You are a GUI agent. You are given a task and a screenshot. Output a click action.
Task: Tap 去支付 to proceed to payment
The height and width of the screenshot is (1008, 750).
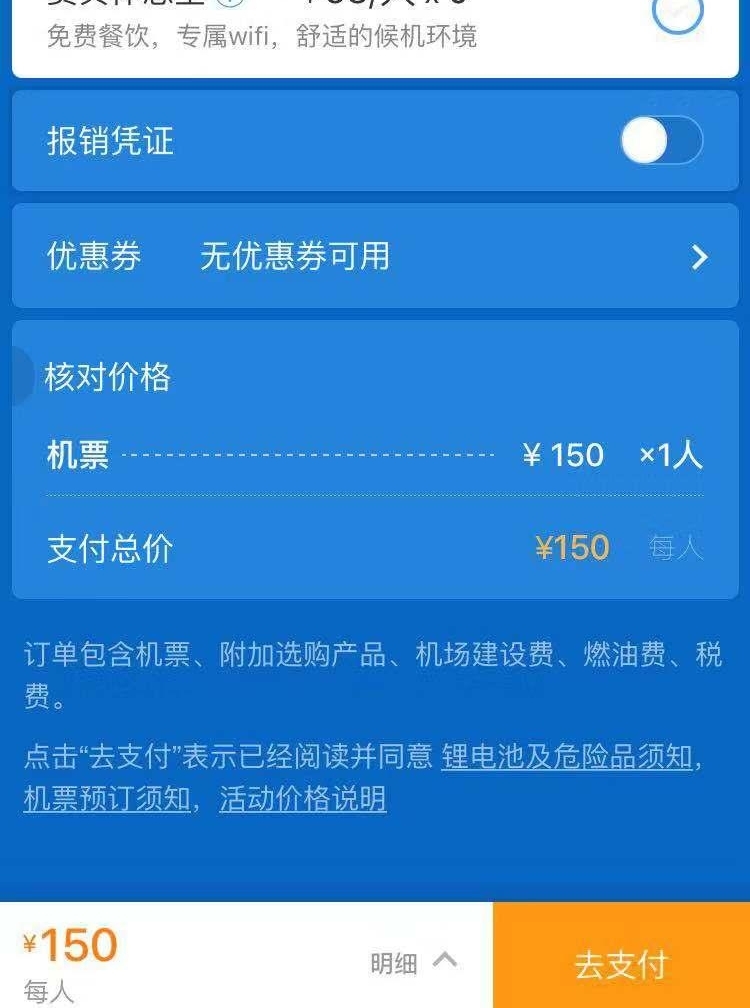click(x=620, y=964)
